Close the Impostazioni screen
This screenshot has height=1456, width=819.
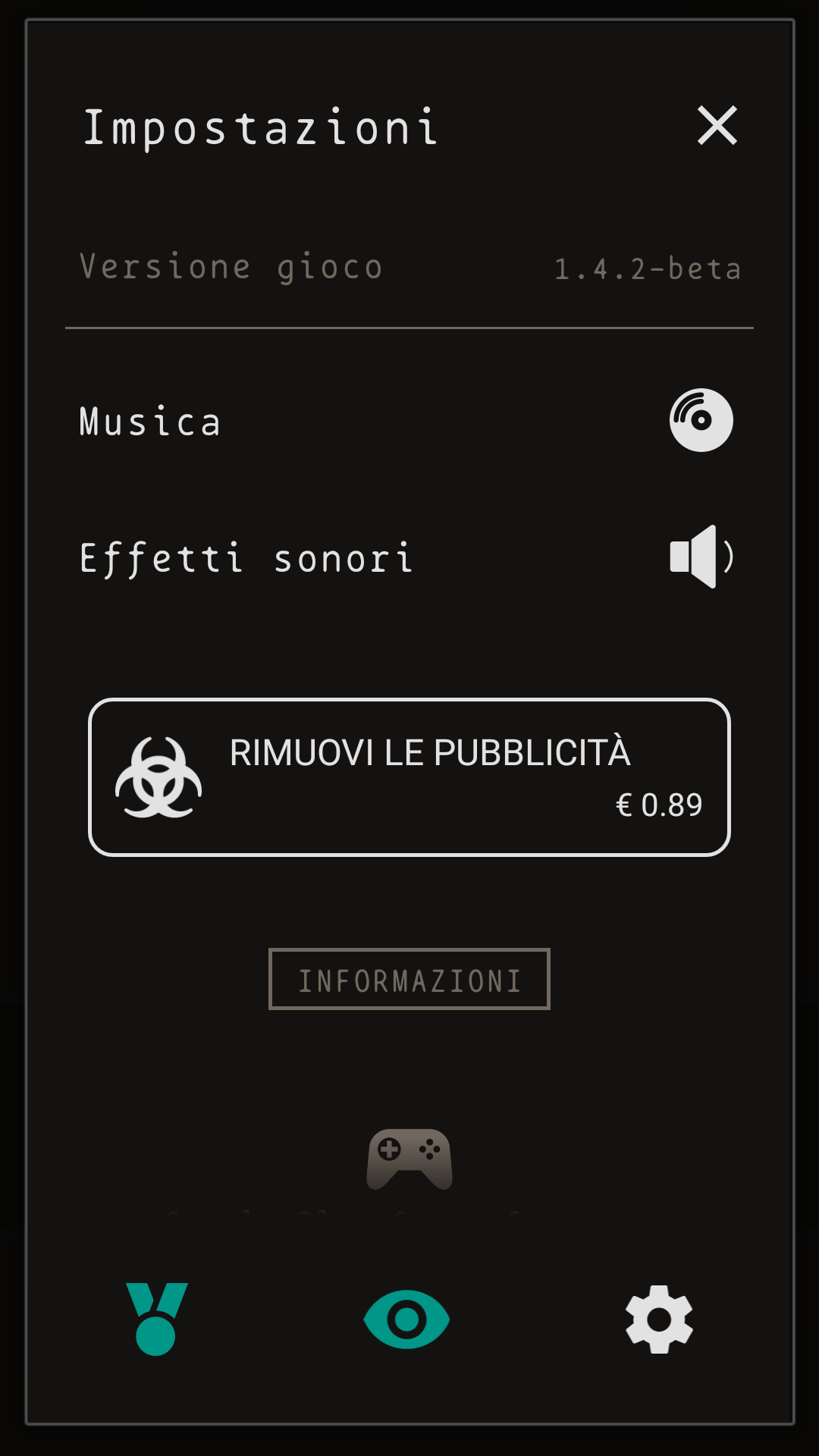(717, 125)
